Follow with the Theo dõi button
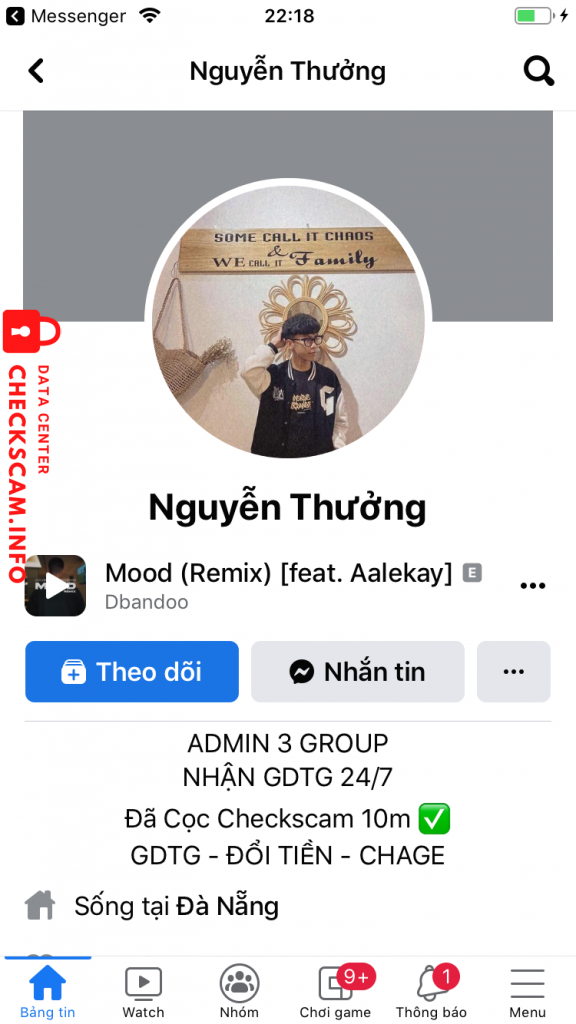Viewport: 576px width, 1024px height. point(132,671)
